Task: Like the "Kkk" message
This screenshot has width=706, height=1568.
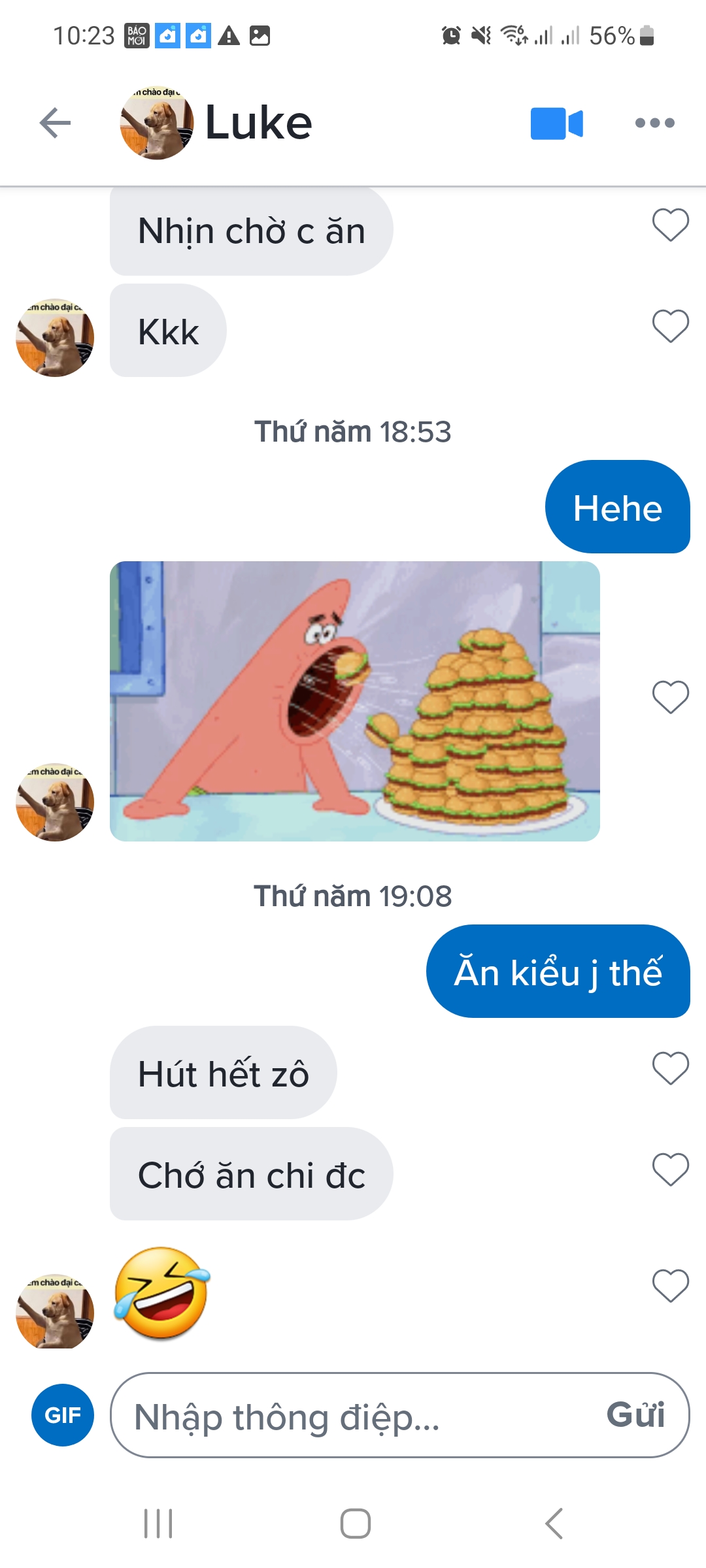Action: click(671, 325)
